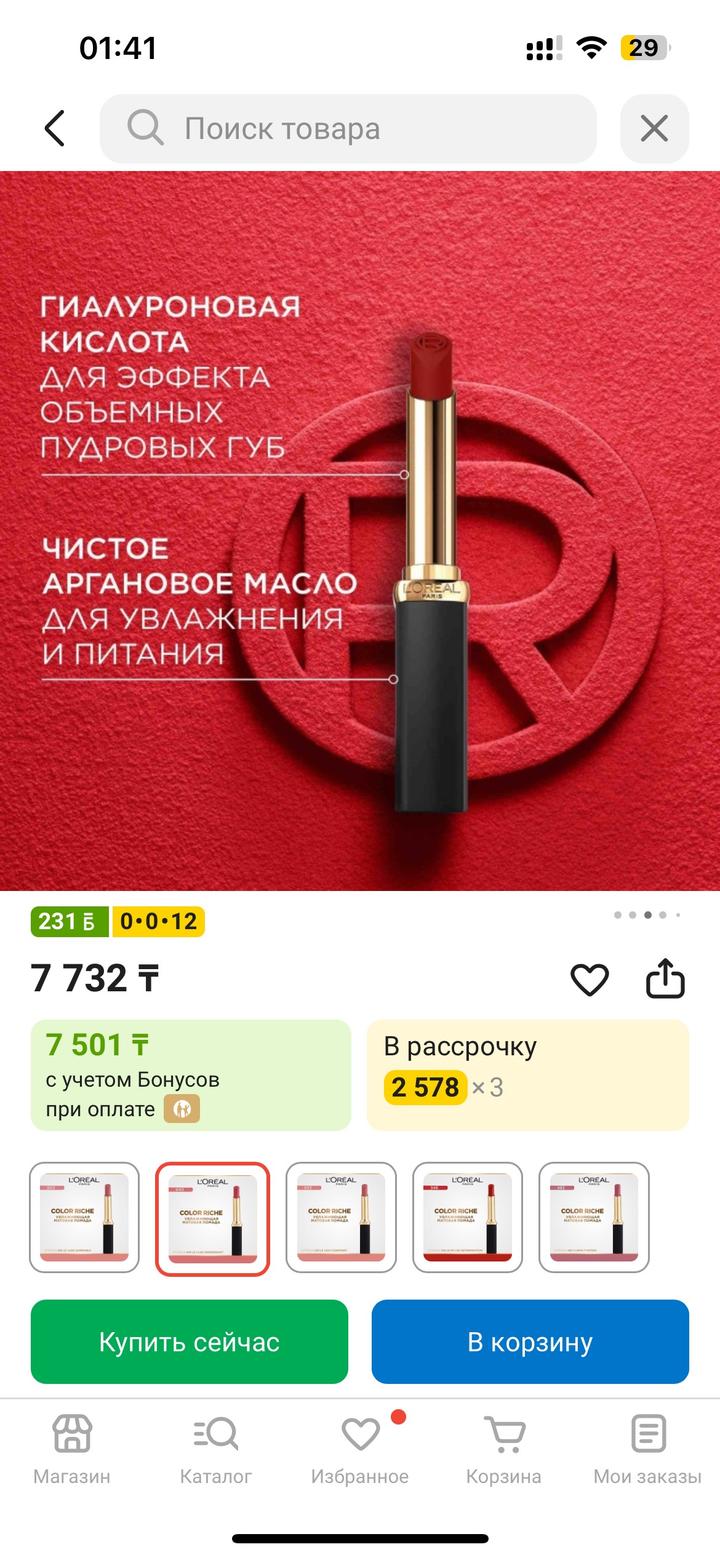
Task: Switch to the Магазин tab
Action: pyautogui.click(x=72, y=1449)
